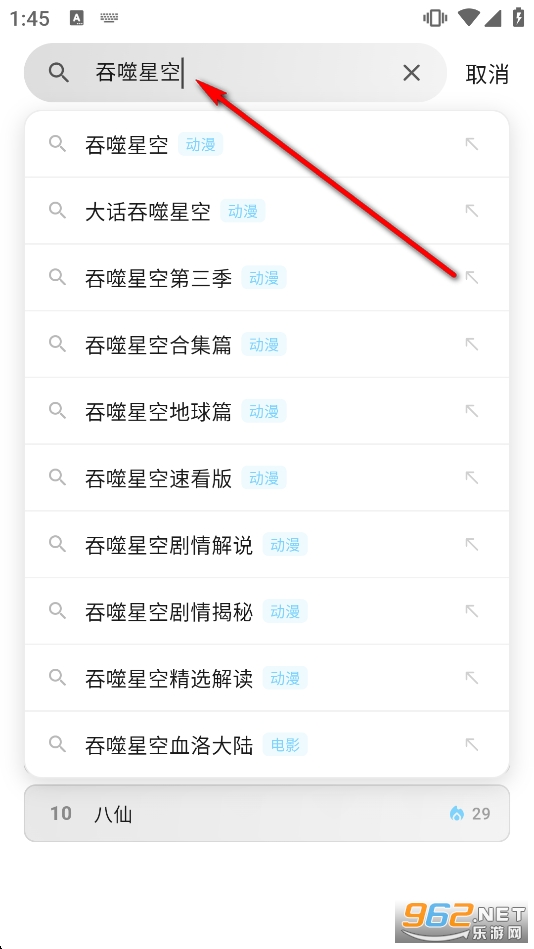Select the 吞噬星空 动漫 suggestion
This screenshot has height=949, width=534.
(x=267, y=144)
